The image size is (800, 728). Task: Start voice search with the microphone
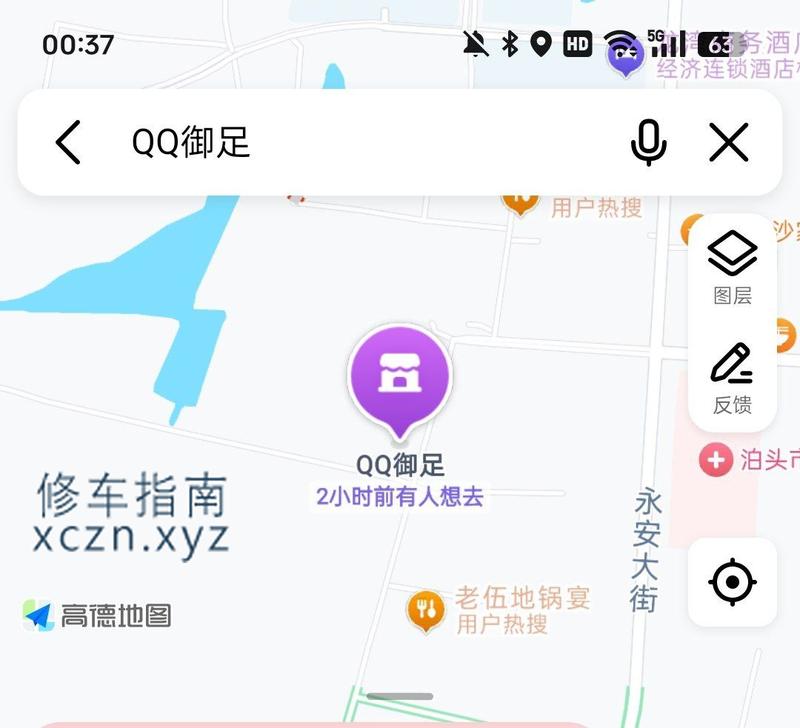[x=648, y=142]
